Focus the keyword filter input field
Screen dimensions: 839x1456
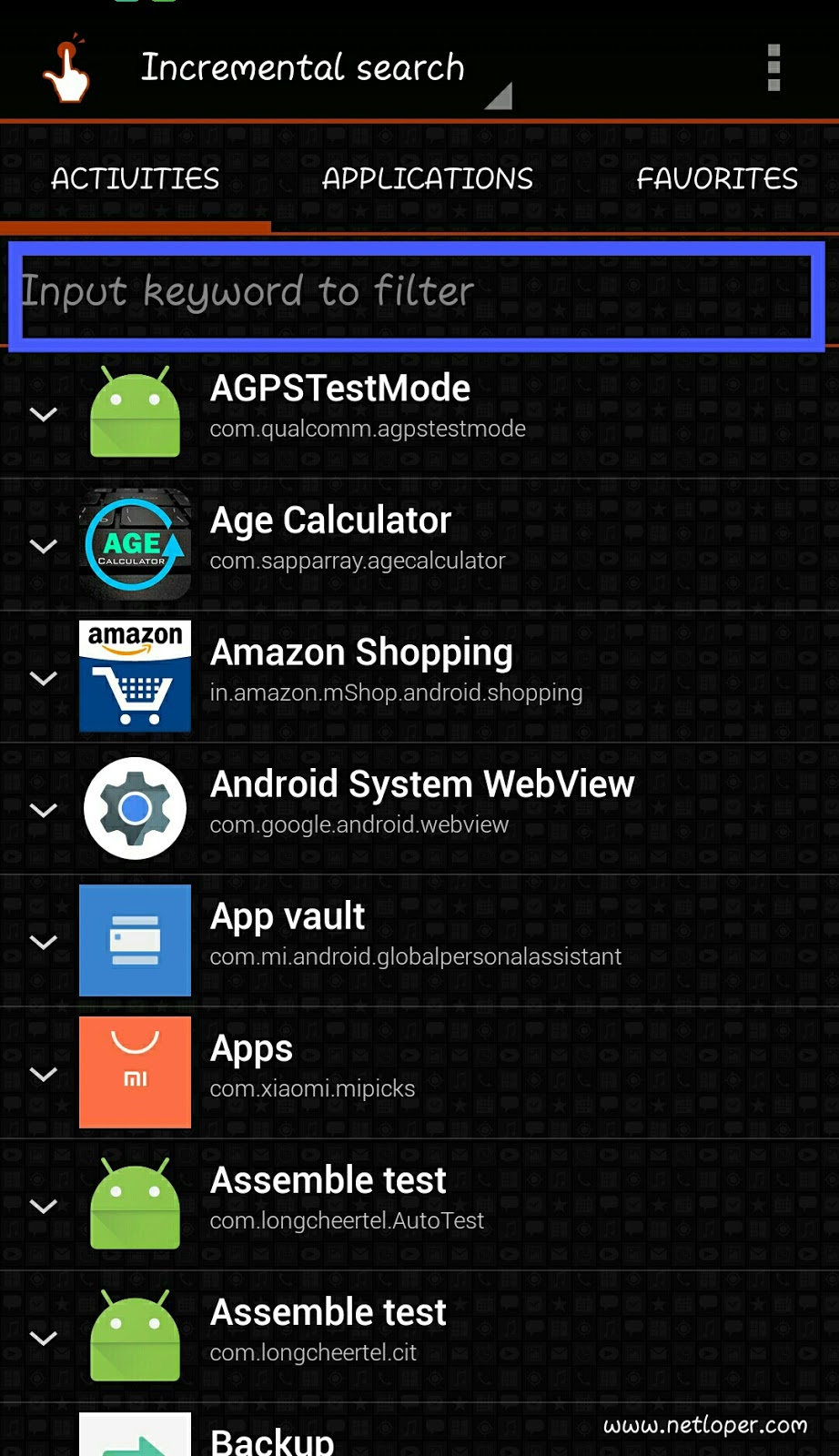click(416, 294)
